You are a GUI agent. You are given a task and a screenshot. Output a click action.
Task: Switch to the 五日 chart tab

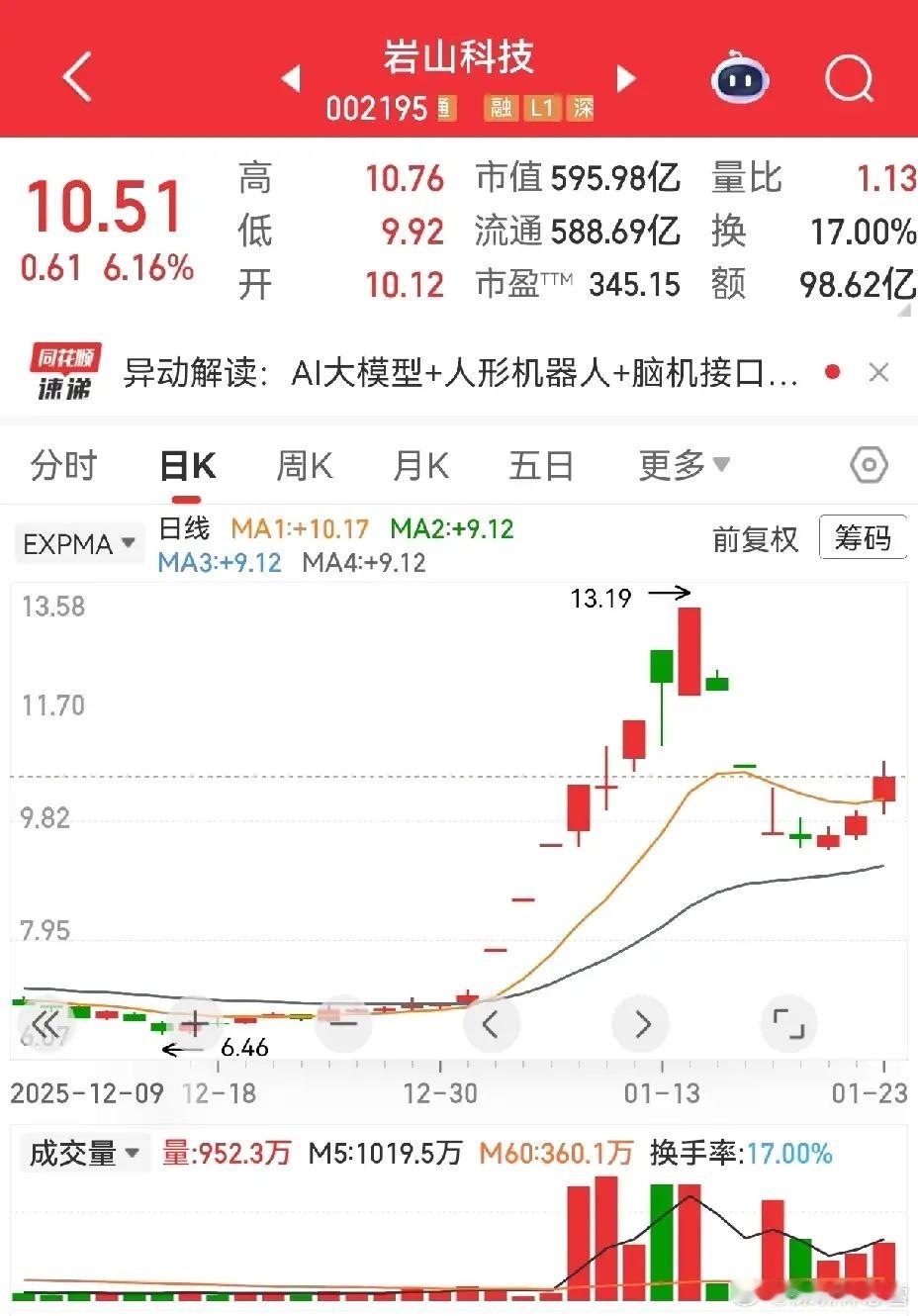coord(541,465)
